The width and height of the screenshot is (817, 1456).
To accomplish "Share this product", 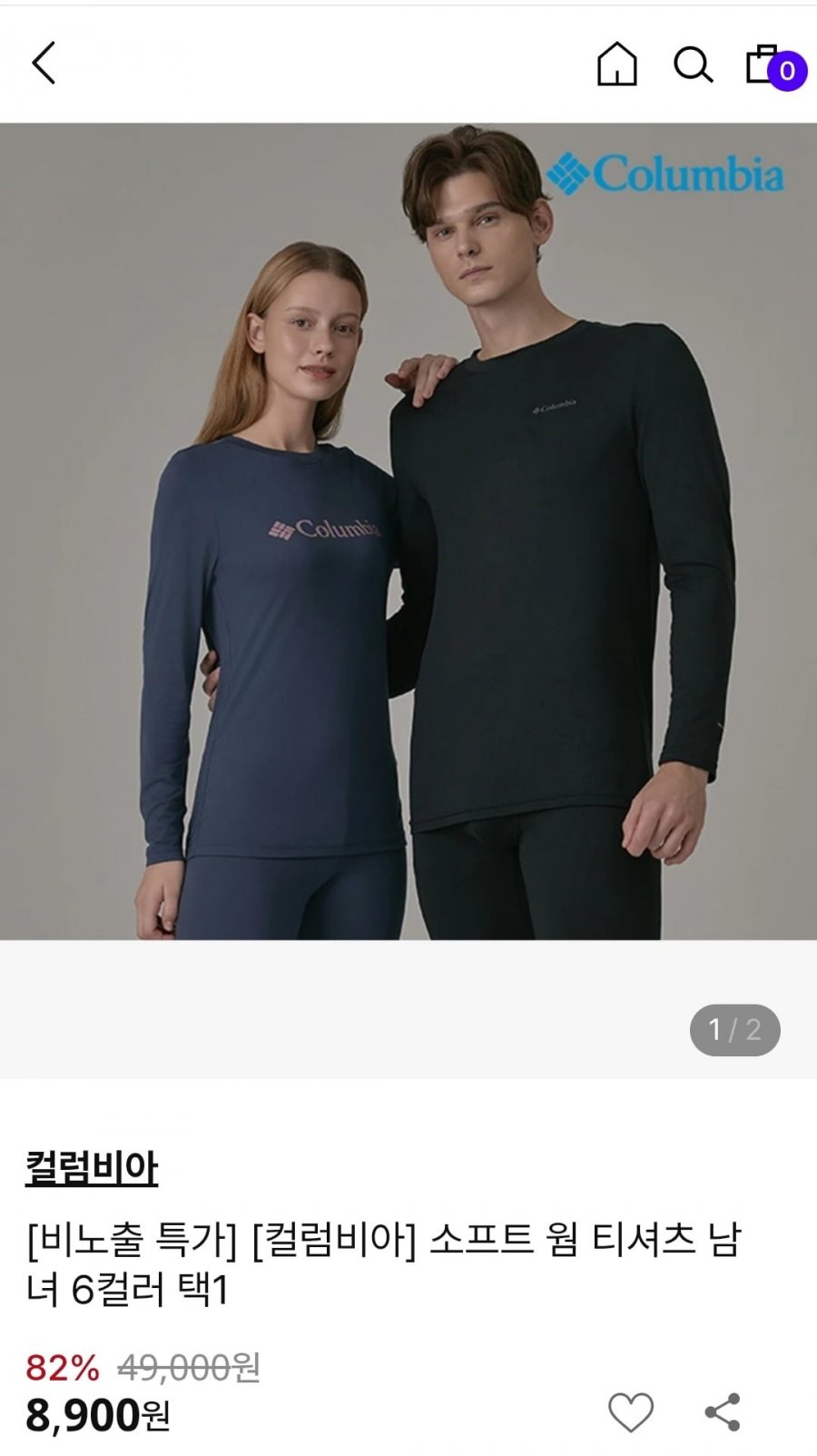I will click(x=723, y=1412).
